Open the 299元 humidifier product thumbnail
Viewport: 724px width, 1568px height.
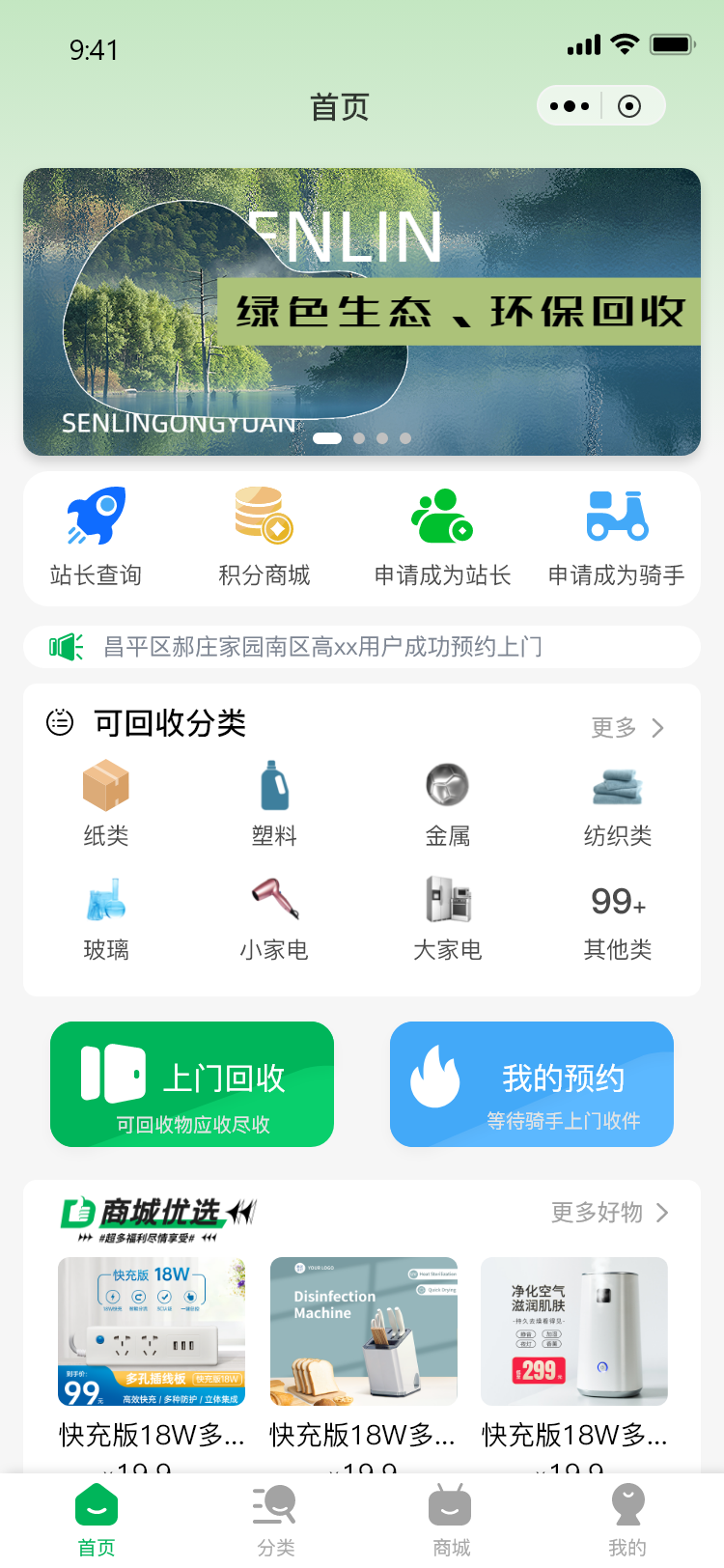[x=573, y=1330]
